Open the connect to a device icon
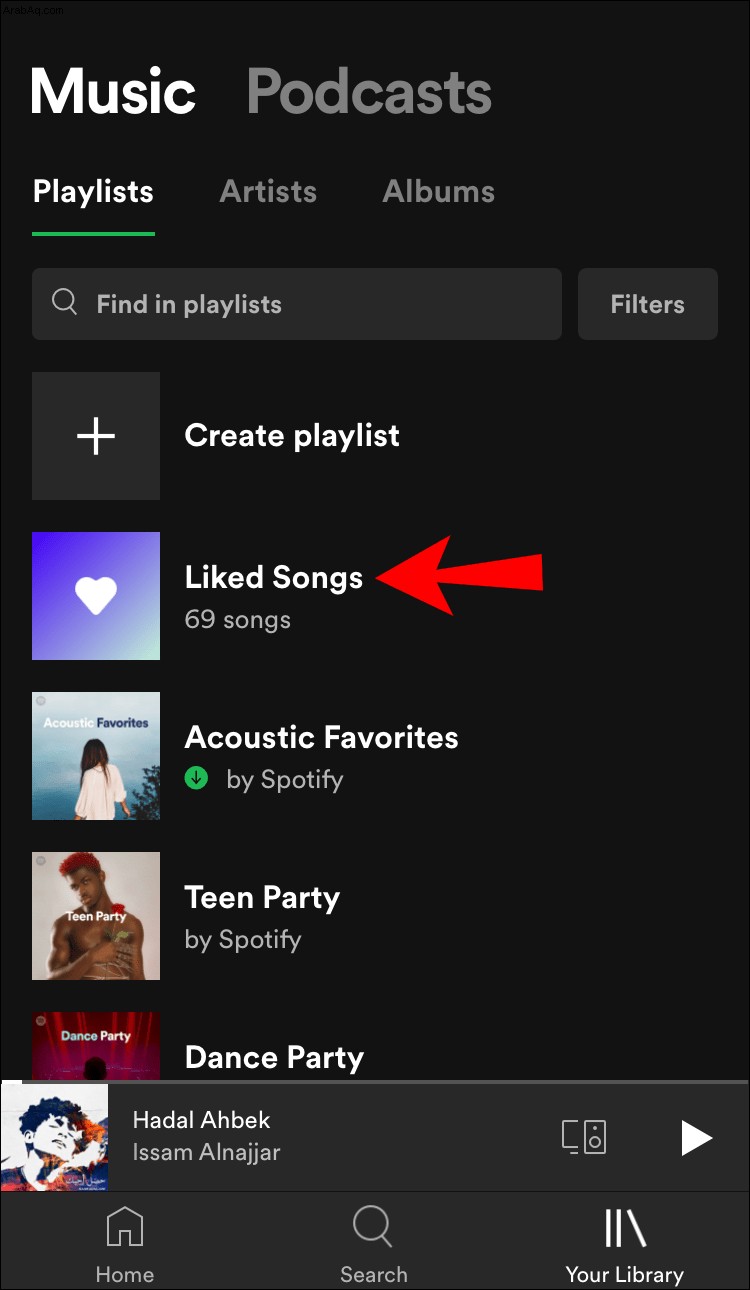Screen dimensions: 750x1290 click(584, 1137)
